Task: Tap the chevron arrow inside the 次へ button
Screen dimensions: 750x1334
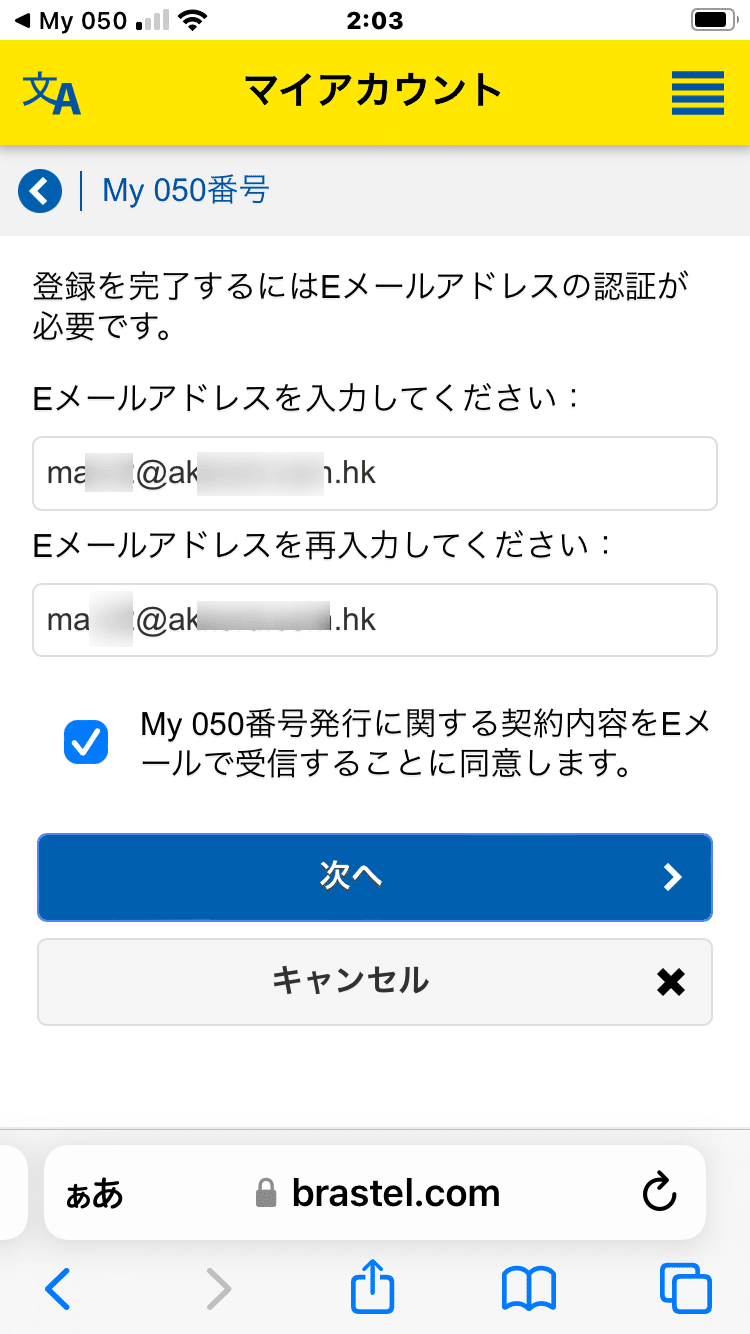Action: click(673, 877)
